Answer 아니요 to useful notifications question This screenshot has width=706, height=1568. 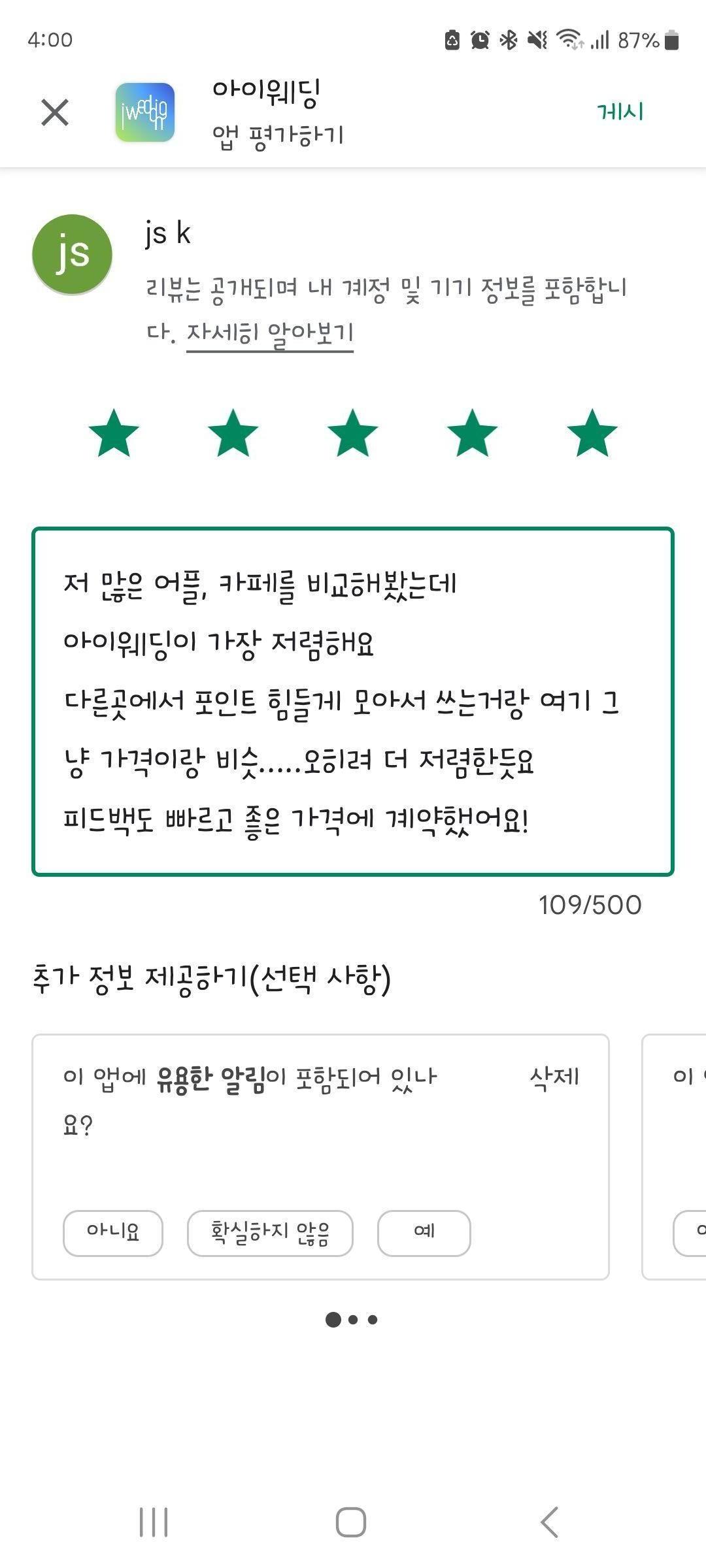(113, 1233)
